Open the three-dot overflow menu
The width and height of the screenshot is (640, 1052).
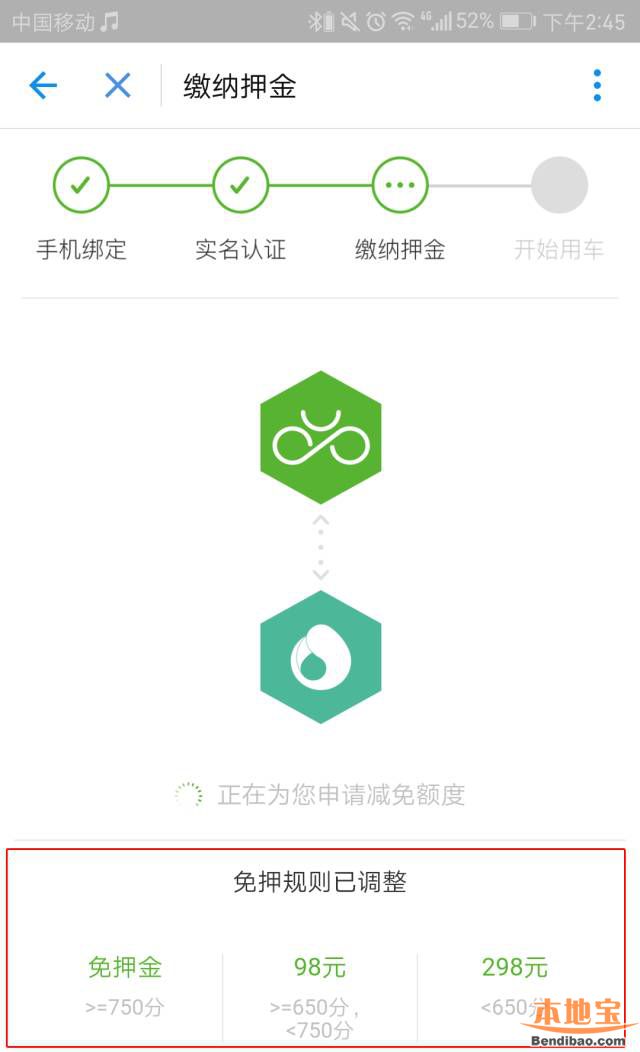(x=597, y=86)
